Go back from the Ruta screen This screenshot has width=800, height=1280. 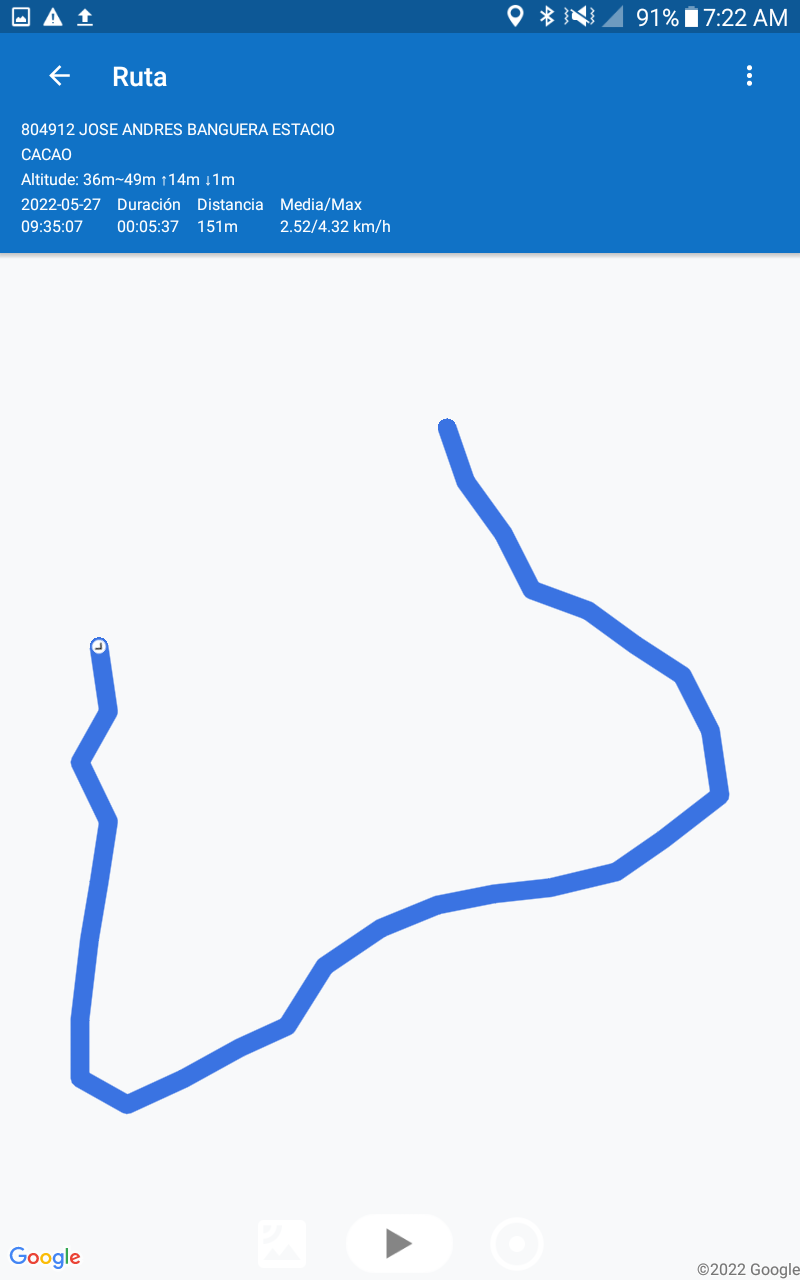pyautogui.click(x=60, y=76)
